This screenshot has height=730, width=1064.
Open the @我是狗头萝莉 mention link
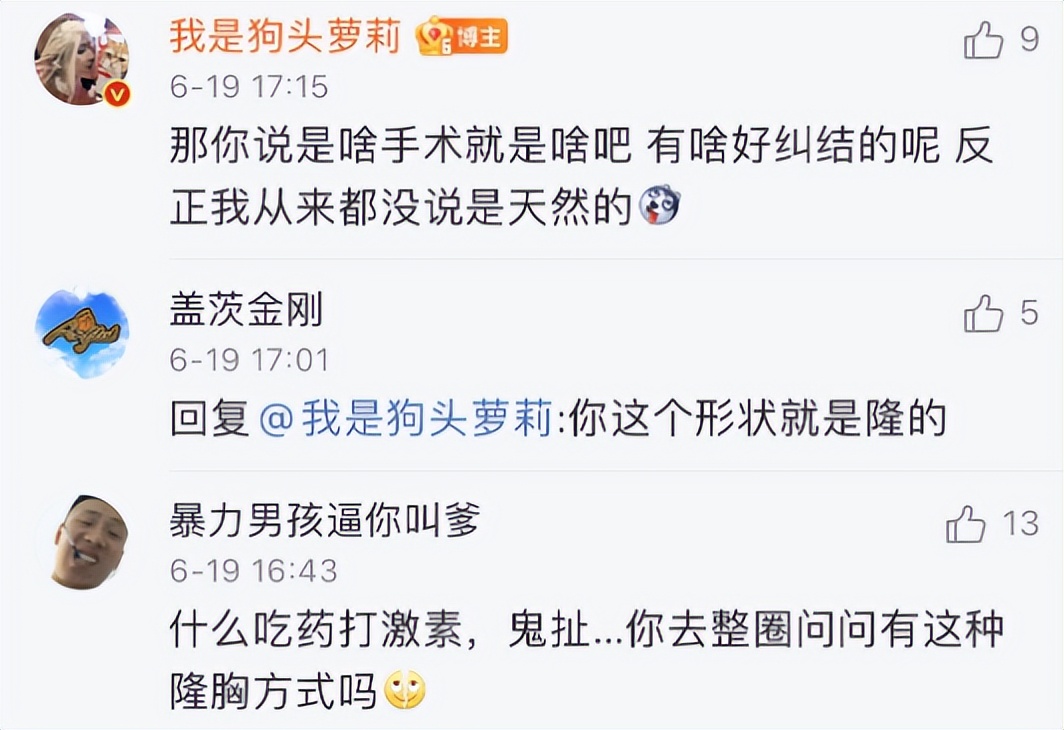tap(405, 420)
